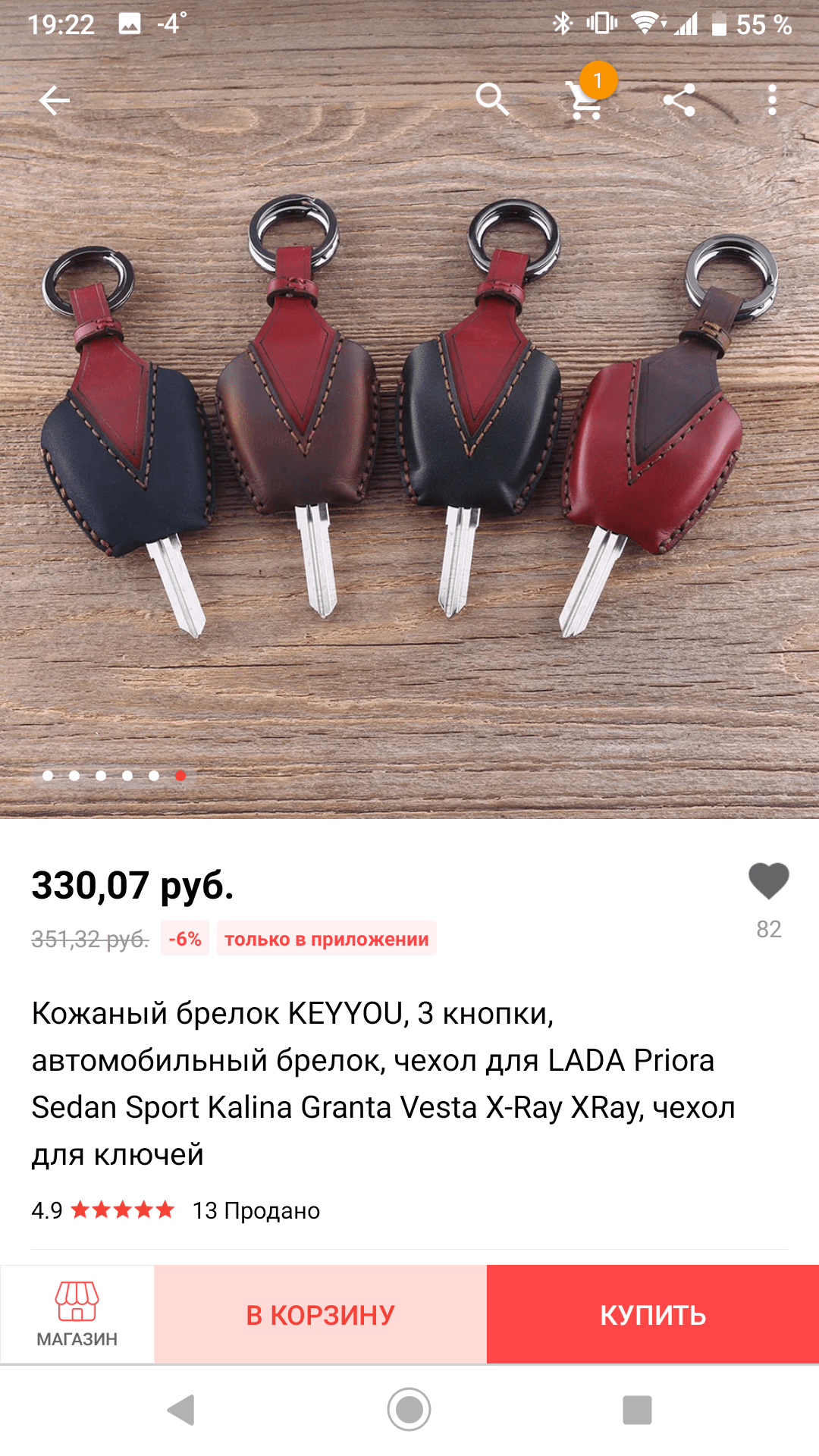The width and height of the screenshot is (819, 1456).
Task: Open the three-dot overflow menu
Action: 771,99
